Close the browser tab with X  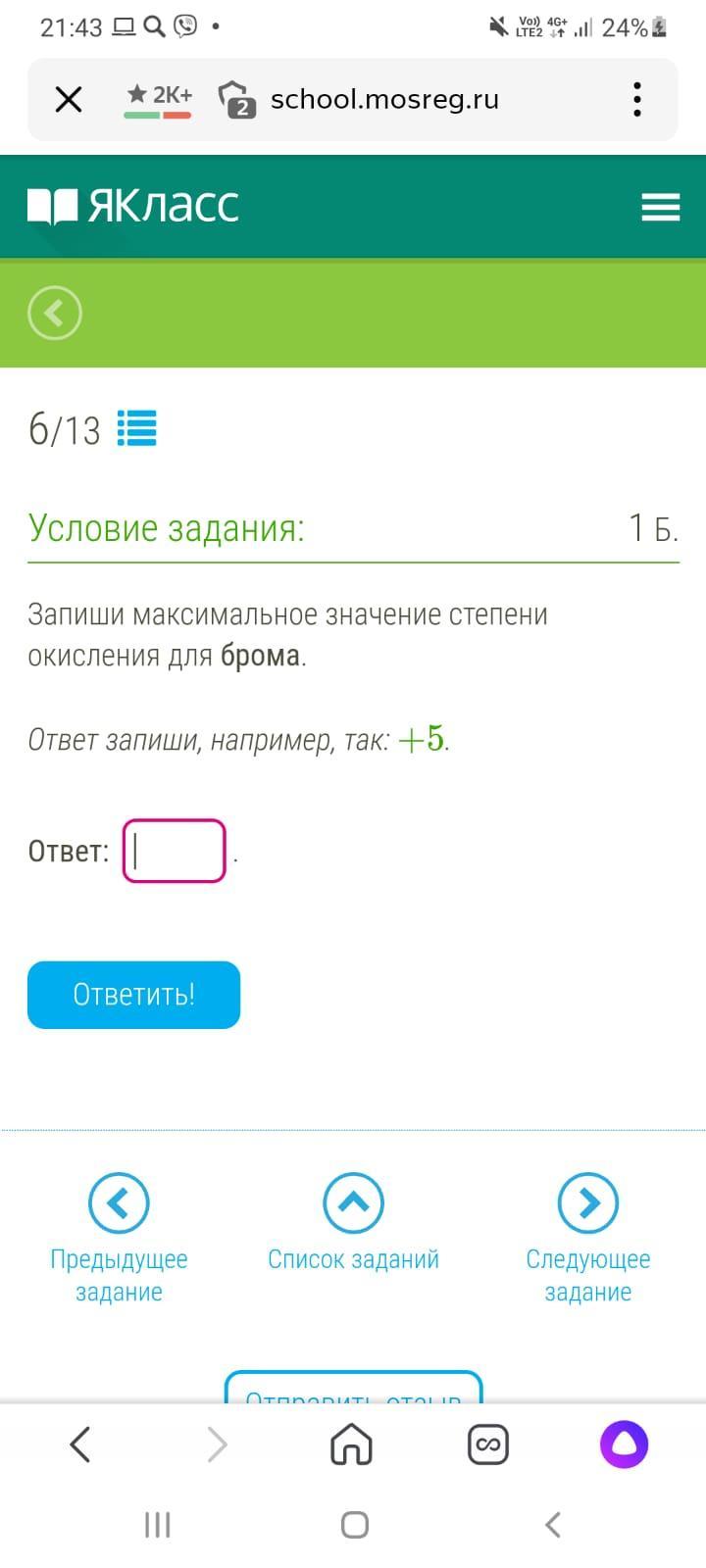click(69, 99)
